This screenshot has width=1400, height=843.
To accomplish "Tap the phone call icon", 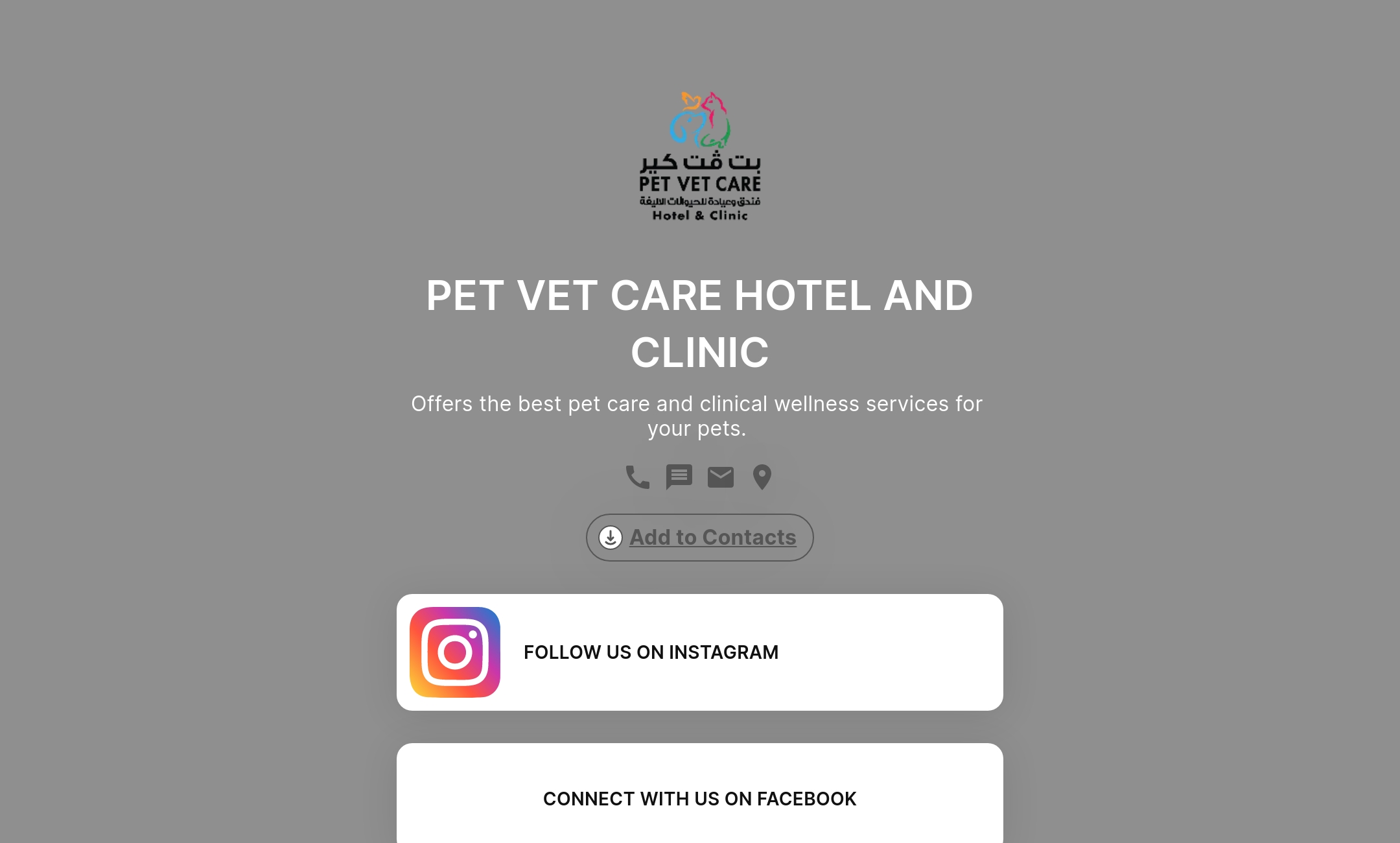I will [637, 477].
